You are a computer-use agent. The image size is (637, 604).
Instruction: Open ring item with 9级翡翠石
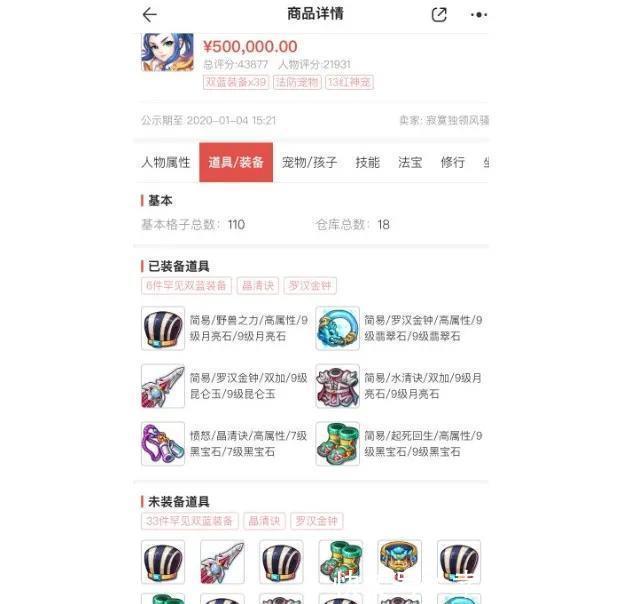click(337, 328)
